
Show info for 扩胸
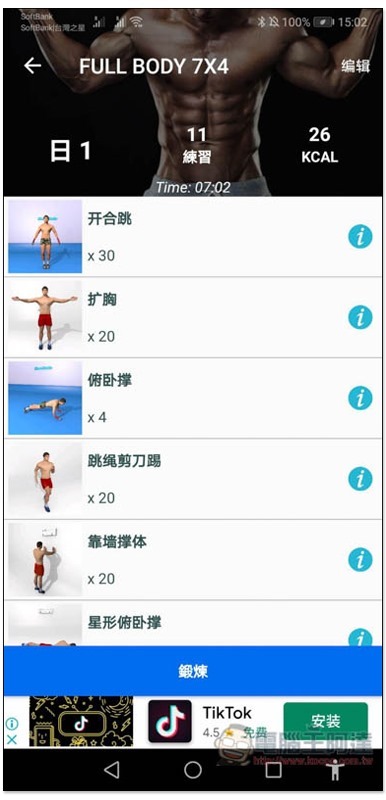tap(361, 317)
